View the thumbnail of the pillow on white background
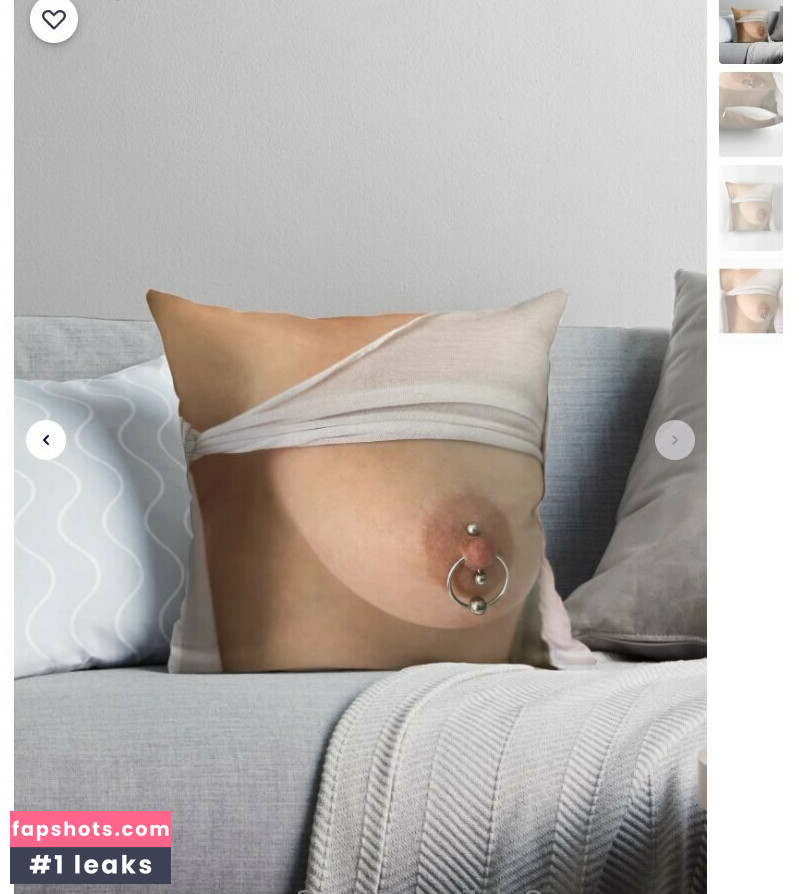 pos(751,208)
